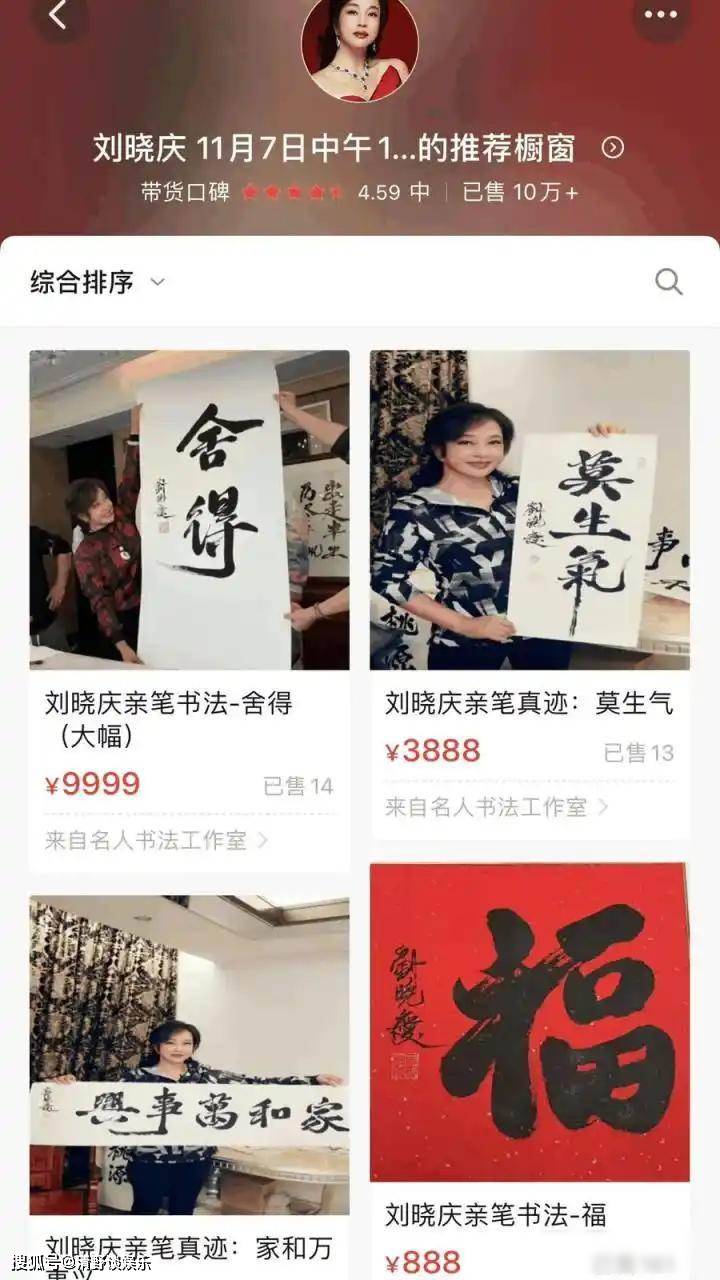This screenshot has width=720, height=1280.
Task: Visit 来自名人书法工作室 under the 舍得 item
Action: (x=156, y=840)
